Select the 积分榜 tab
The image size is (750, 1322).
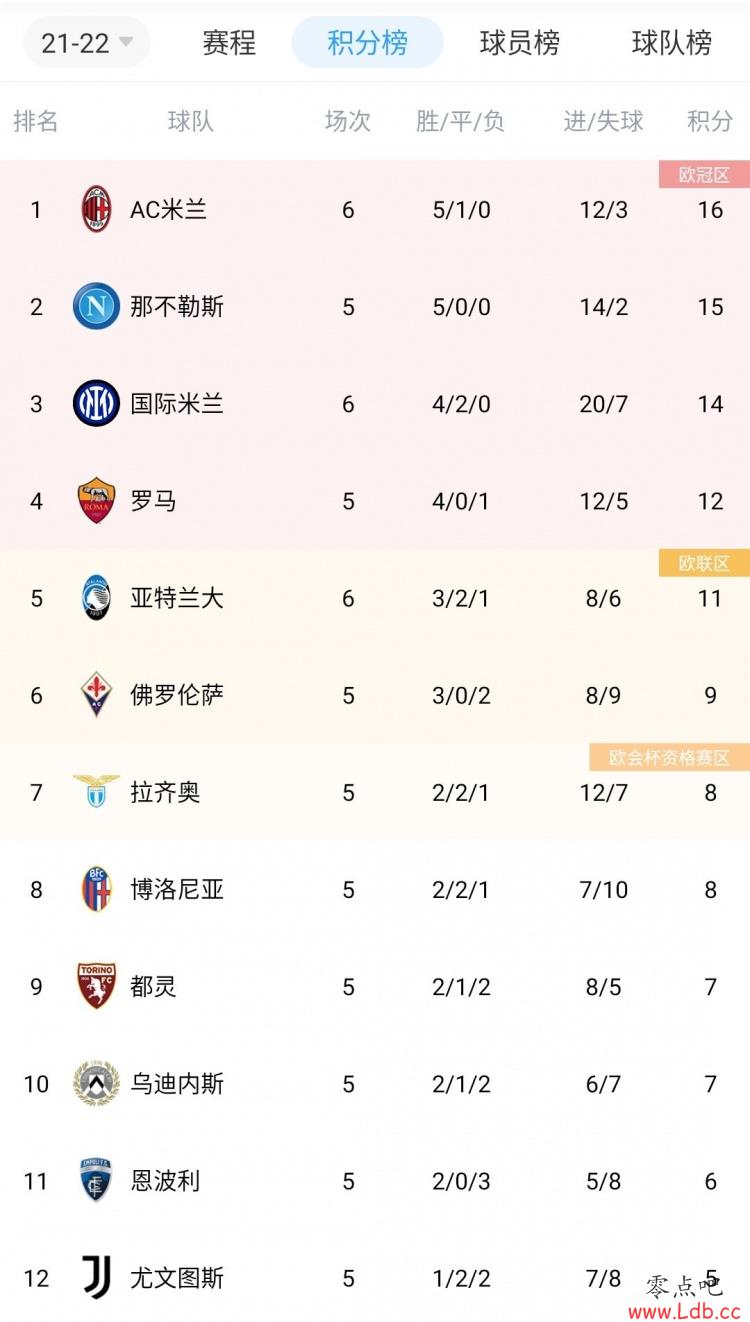tap(367, 43)
